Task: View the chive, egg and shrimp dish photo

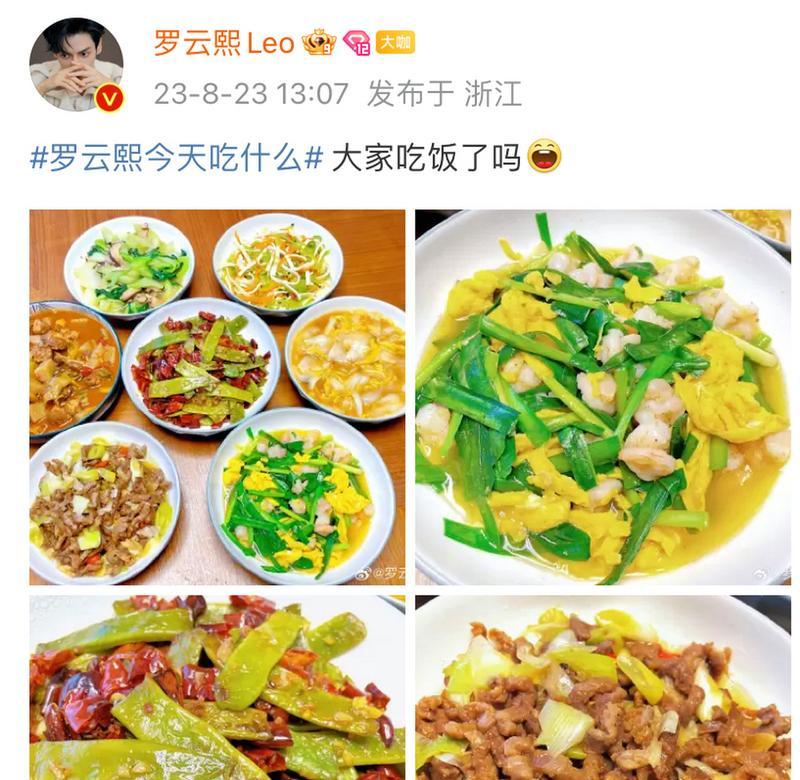Action: (603, 397)
